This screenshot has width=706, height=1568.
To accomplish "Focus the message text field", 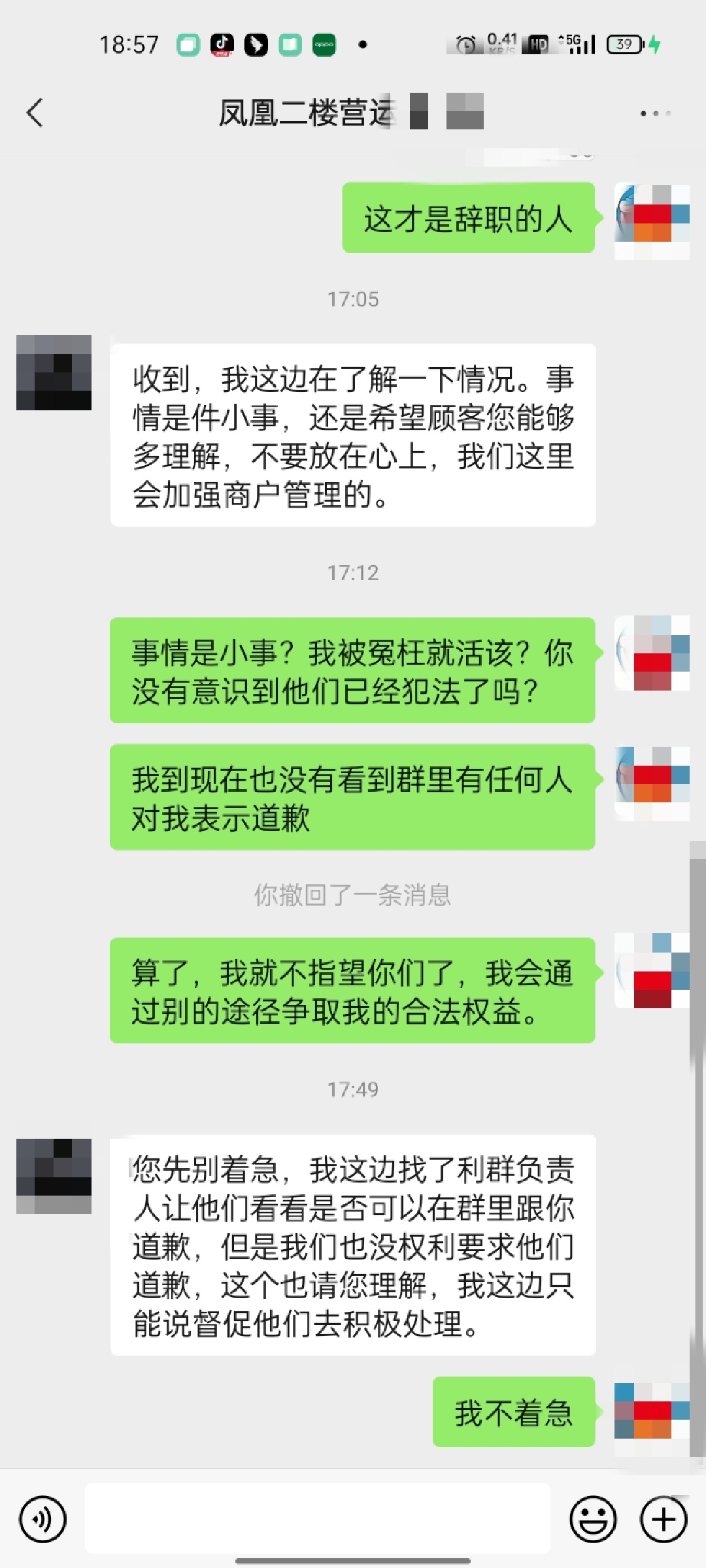I will click(318, 1518).
